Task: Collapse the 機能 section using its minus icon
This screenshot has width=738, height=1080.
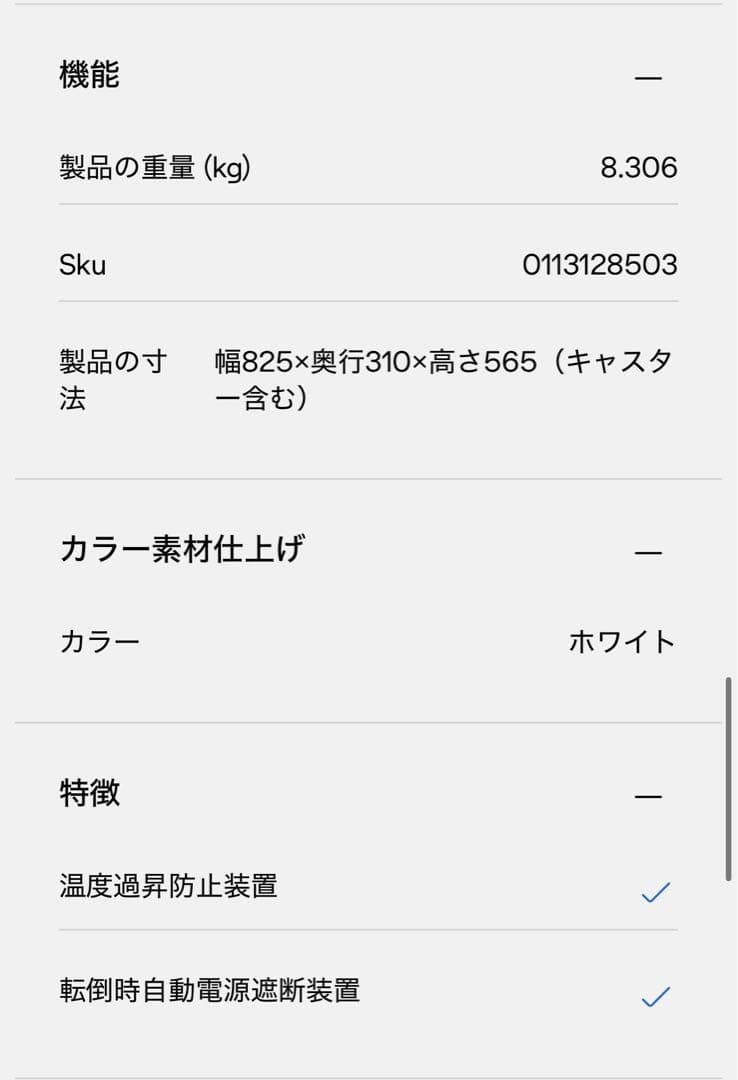Action: (650, 76)
